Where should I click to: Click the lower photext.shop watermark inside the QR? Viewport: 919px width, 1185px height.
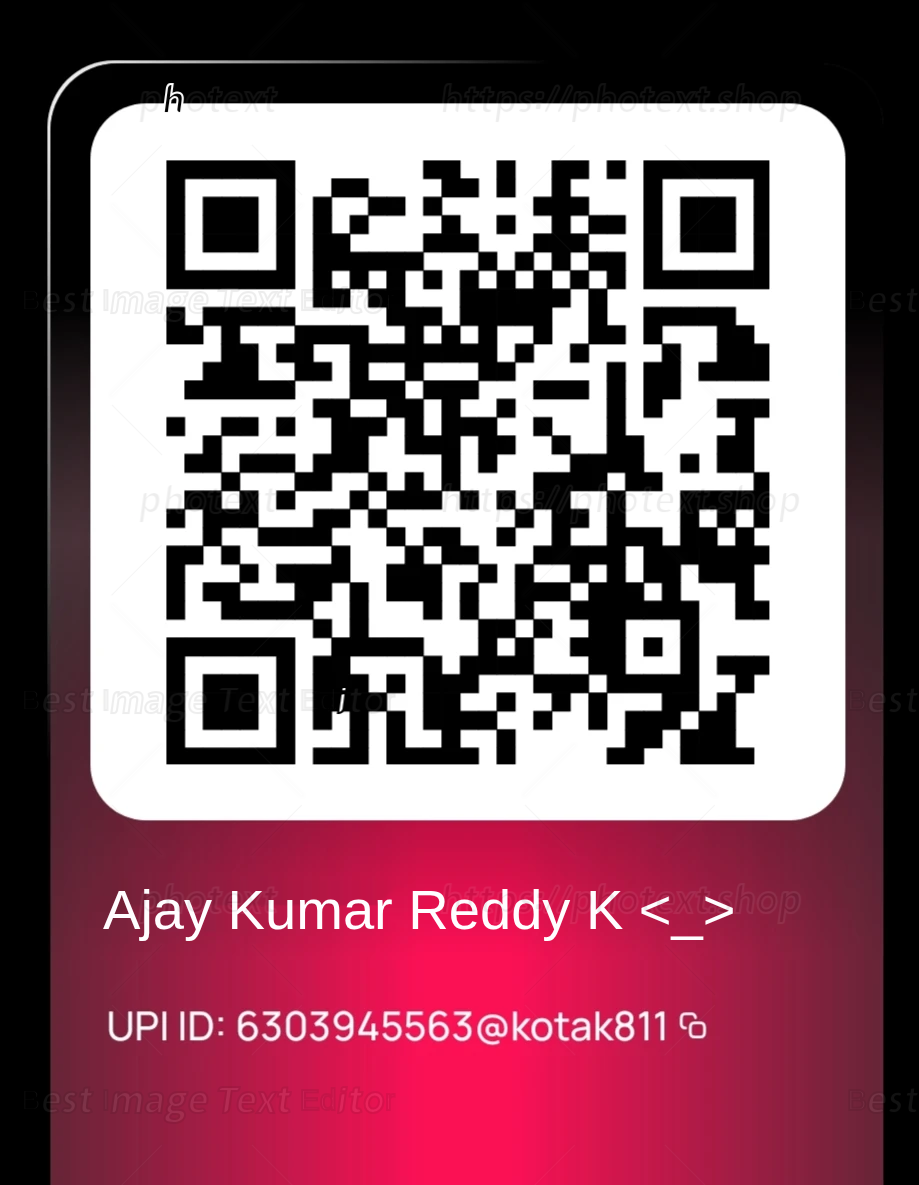(x=620, y=501)
